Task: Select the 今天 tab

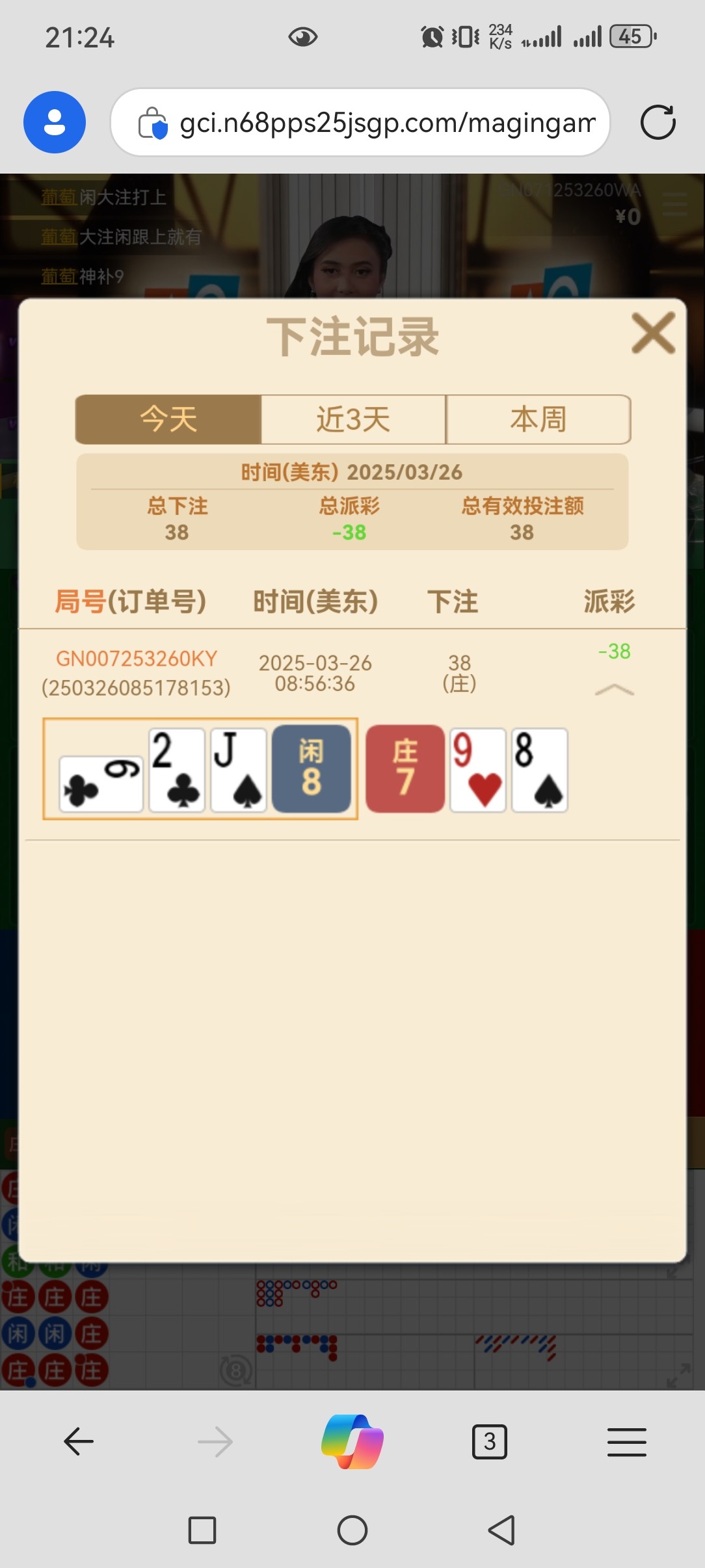Action: coord(168,419)
